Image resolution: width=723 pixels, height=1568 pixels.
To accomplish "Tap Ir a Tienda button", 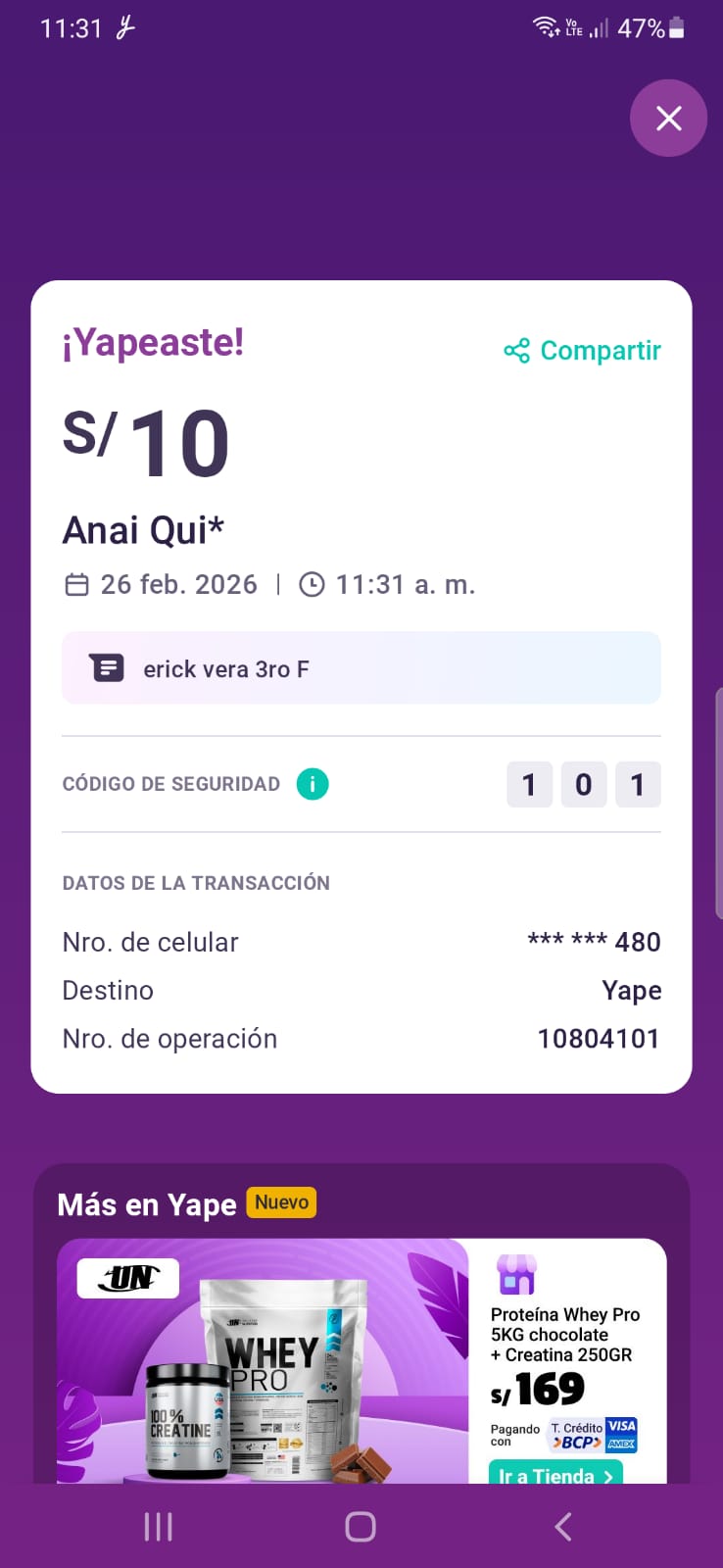I will pos(555,1473).
